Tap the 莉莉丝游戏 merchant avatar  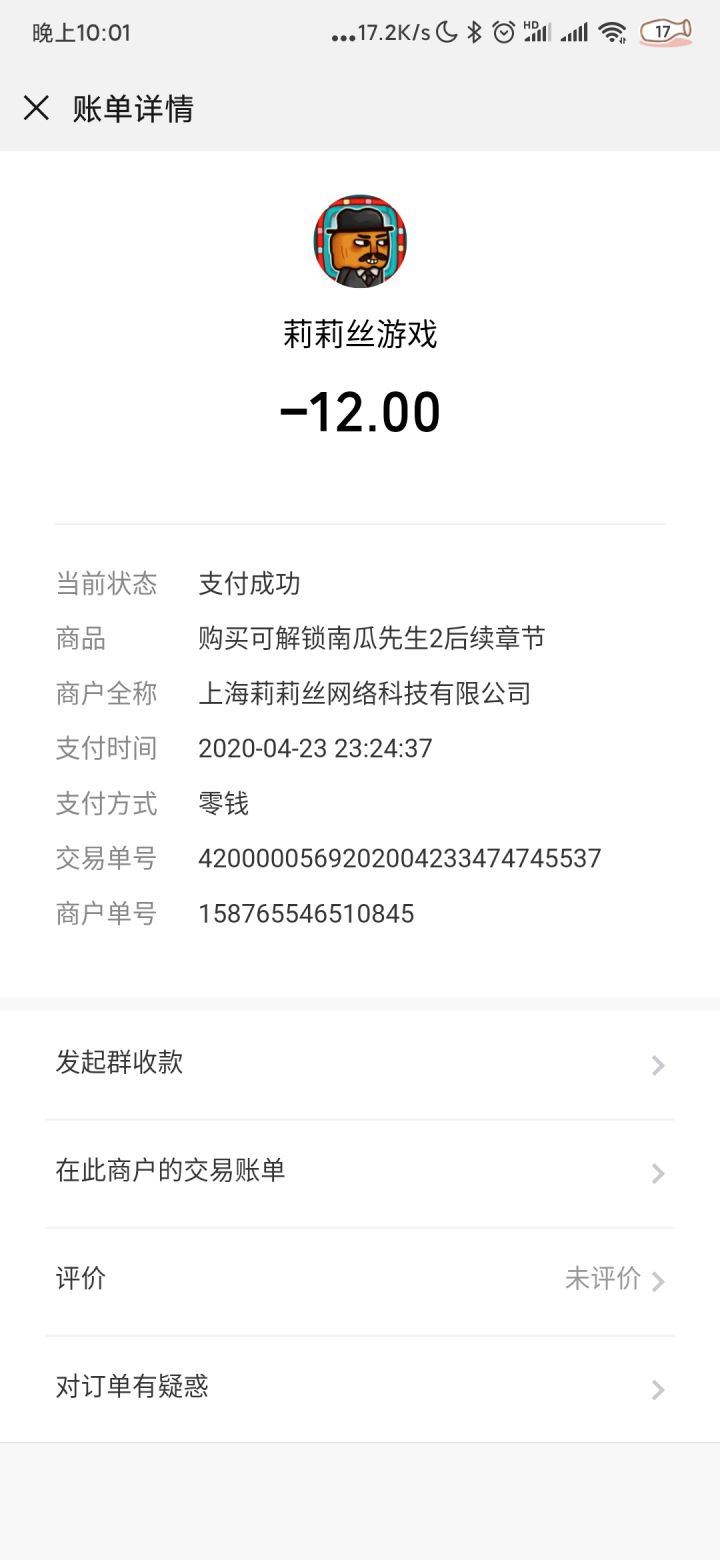(360, 240)
